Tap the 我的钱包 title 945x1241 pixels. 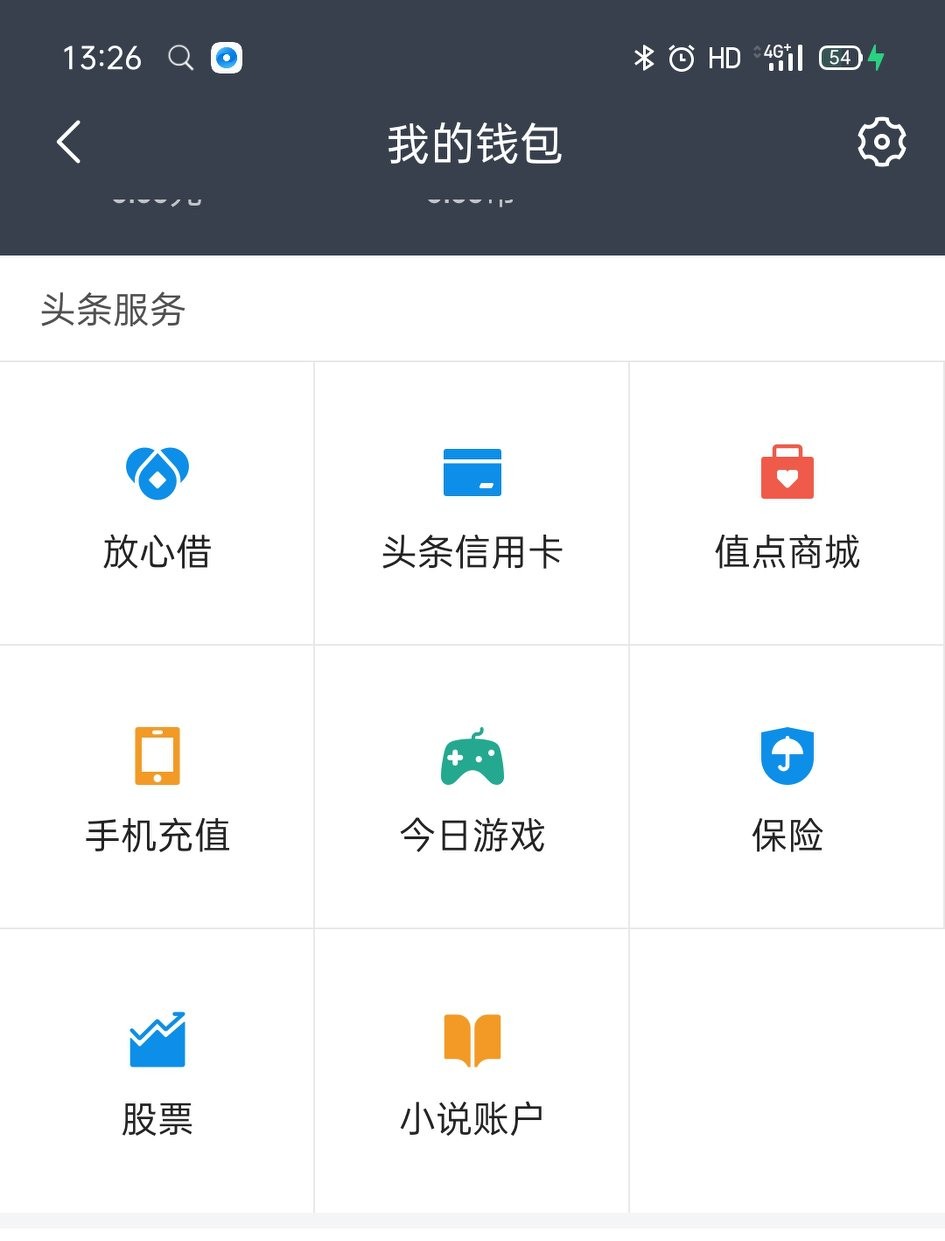coord(472,143)
